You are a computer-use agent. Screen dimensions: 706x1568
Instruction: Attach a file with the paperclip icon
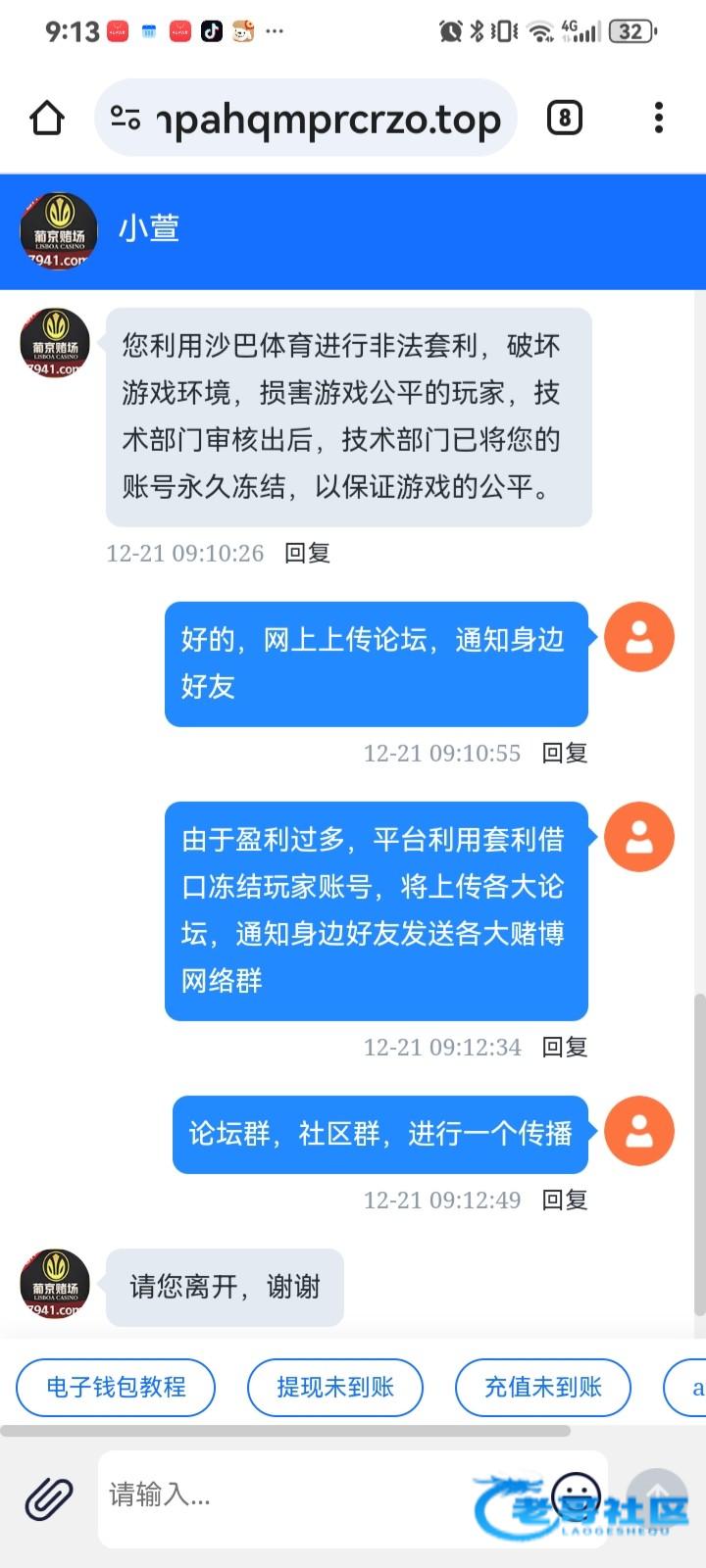49,1496
